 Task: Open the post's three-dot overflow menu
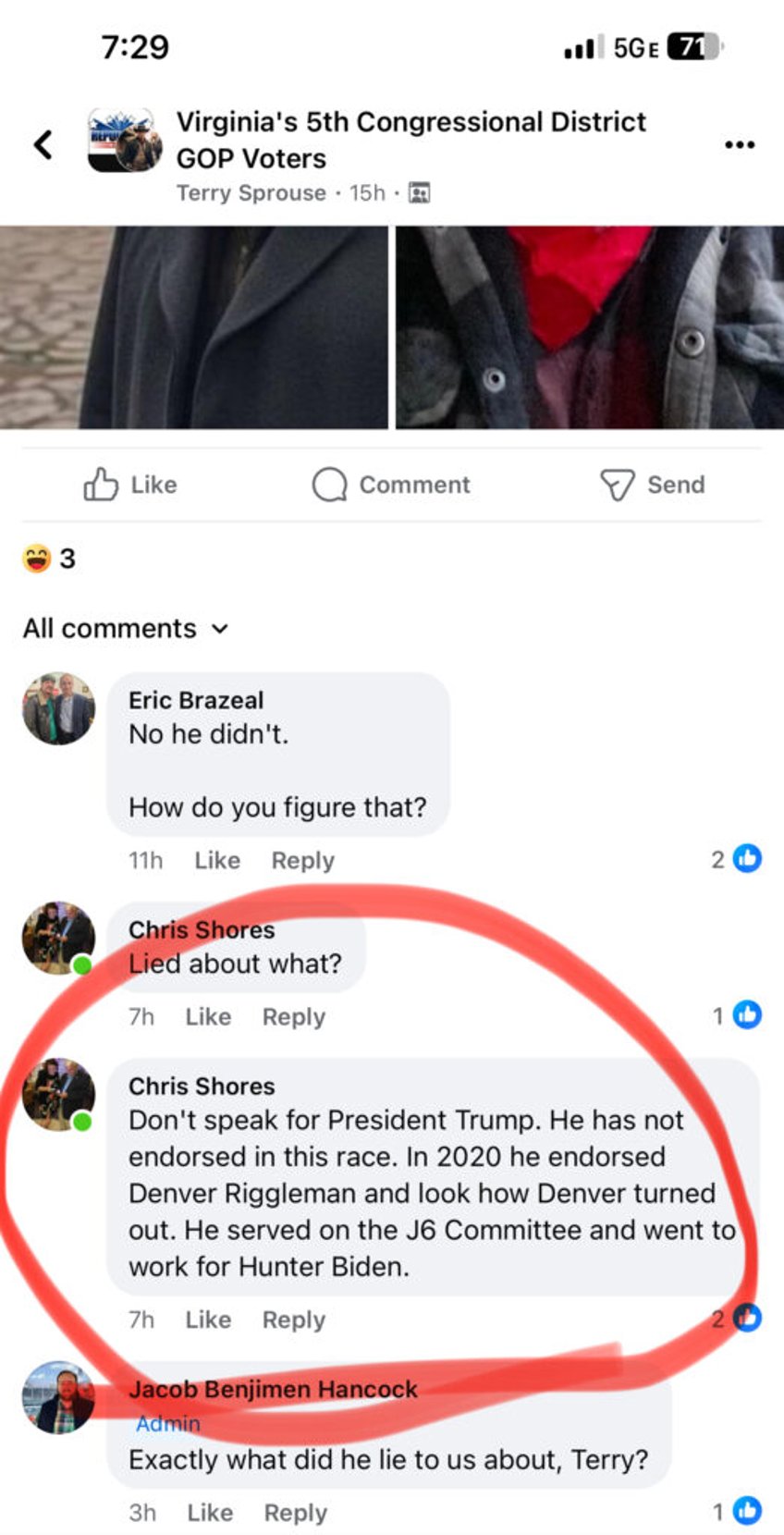click(x=740, y=144)
